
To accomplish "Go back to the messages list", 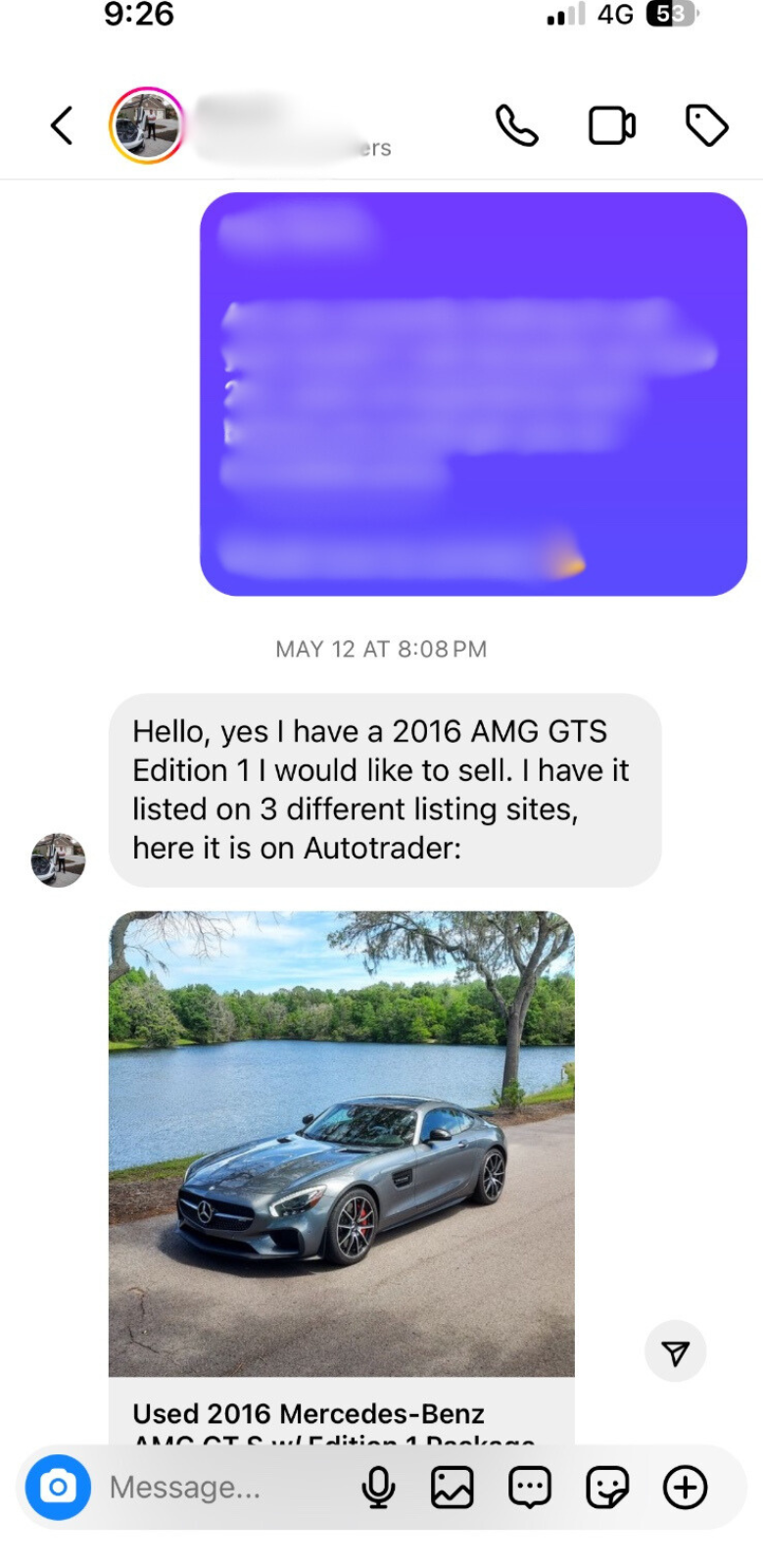I will point(62,125).
